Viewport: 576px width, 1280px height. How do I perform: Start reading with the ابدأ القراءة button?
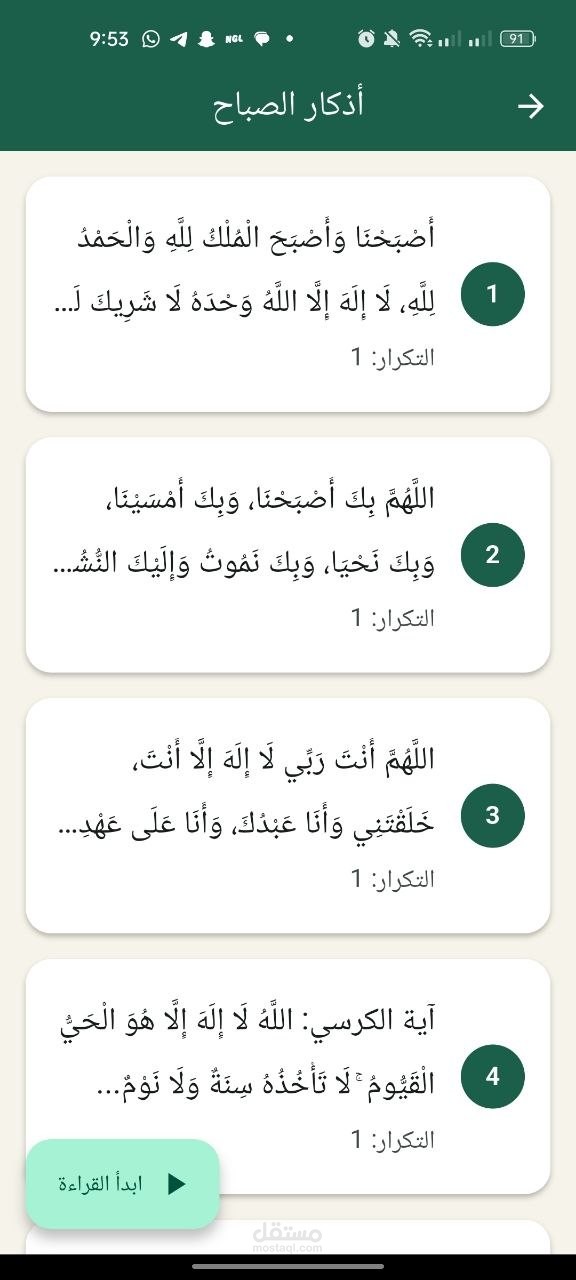122,1184
